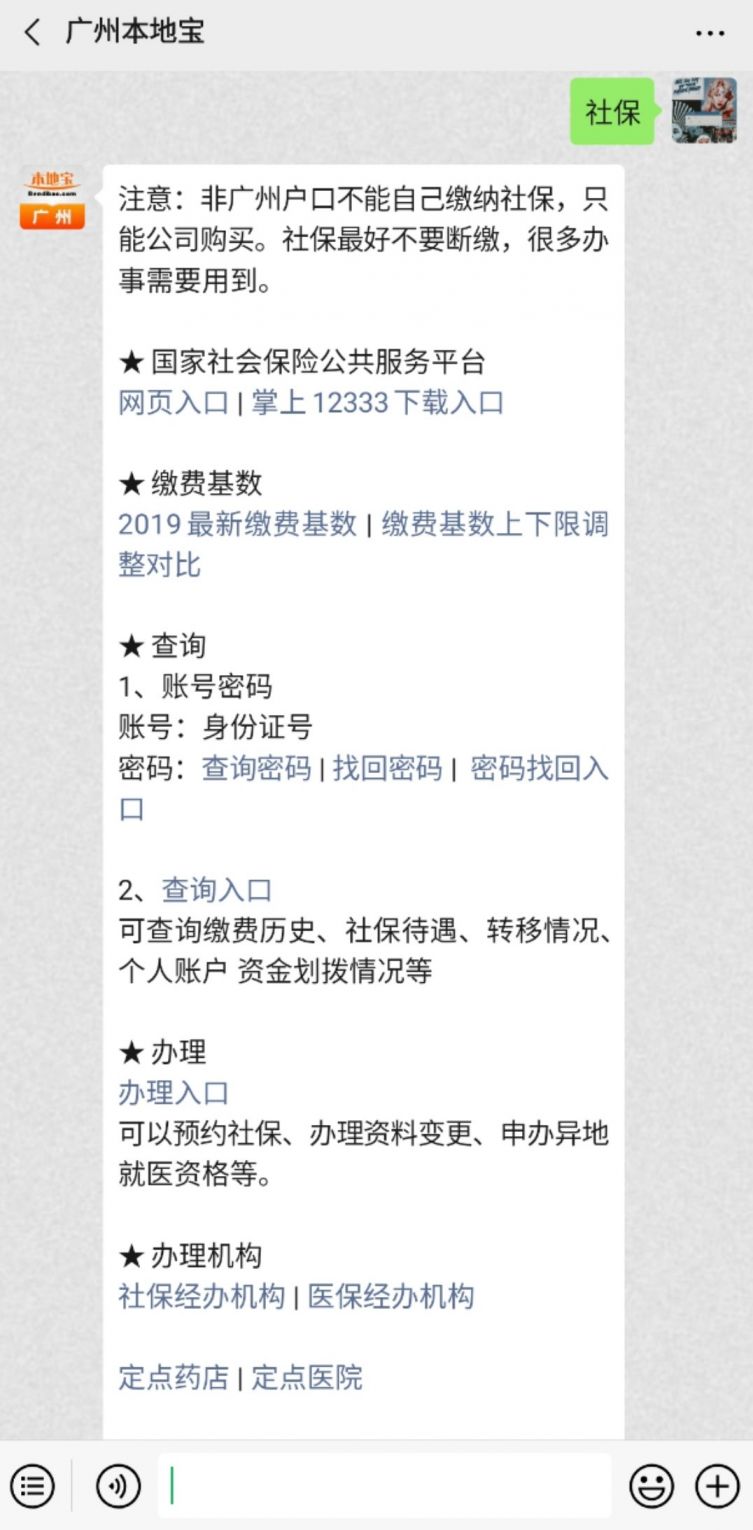The width and height of the screenshot is (753, 1530).
Task: Open 2019最新缴费基数 link
Action: 237,524
